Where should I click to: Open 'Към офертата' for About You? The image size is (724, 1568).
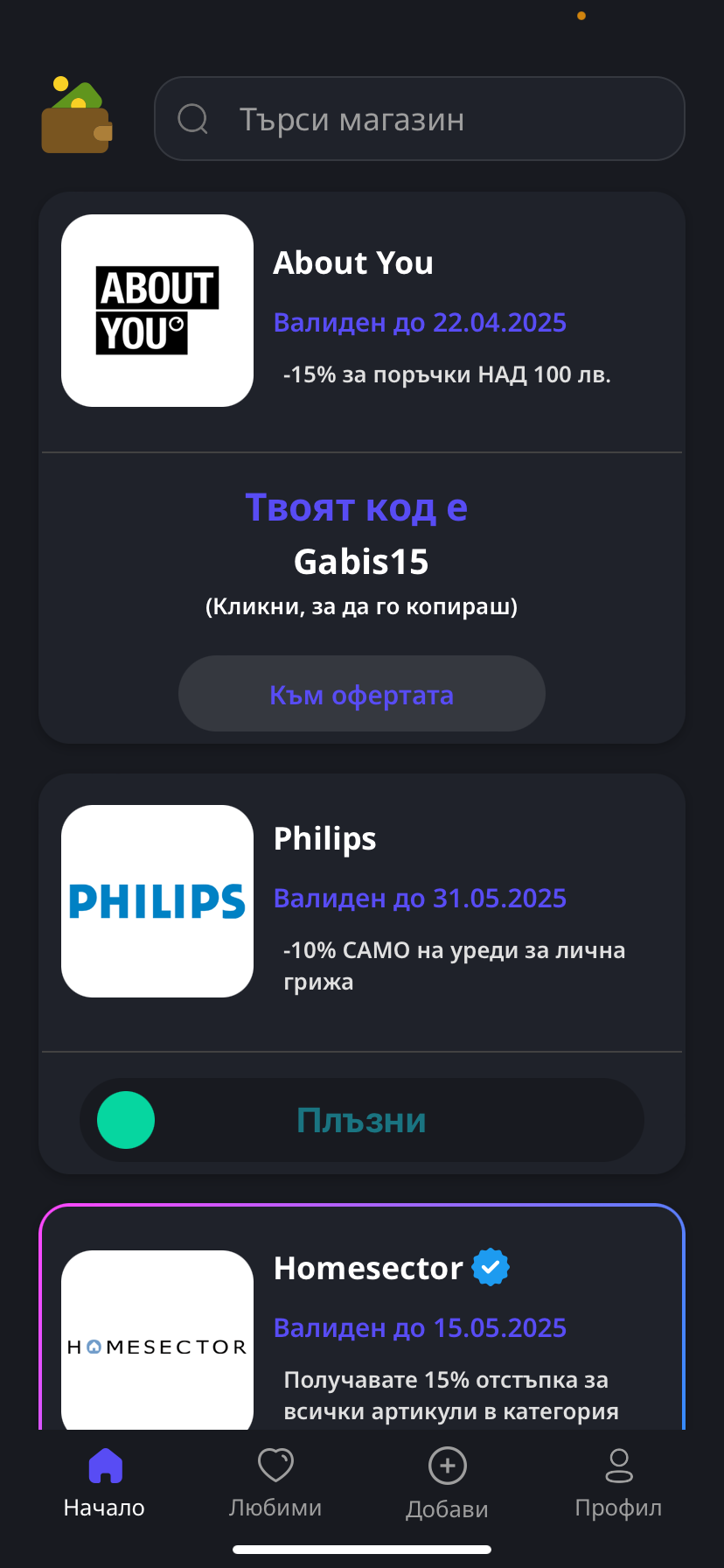[361, 694]
